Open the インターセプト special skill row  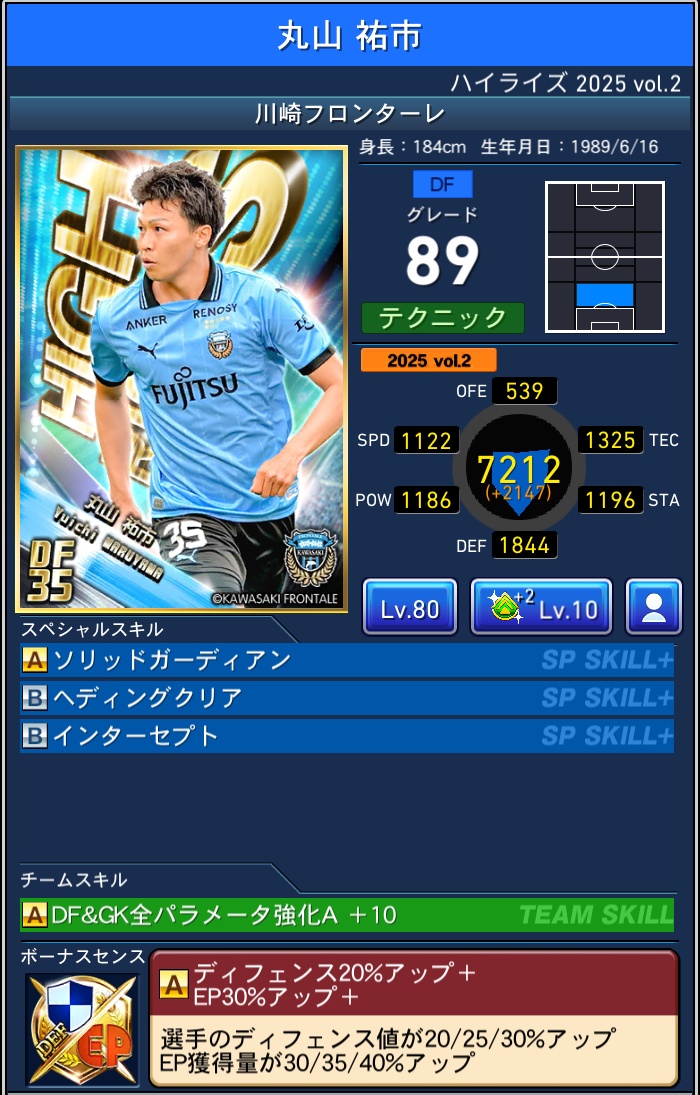tap(347, 736)
